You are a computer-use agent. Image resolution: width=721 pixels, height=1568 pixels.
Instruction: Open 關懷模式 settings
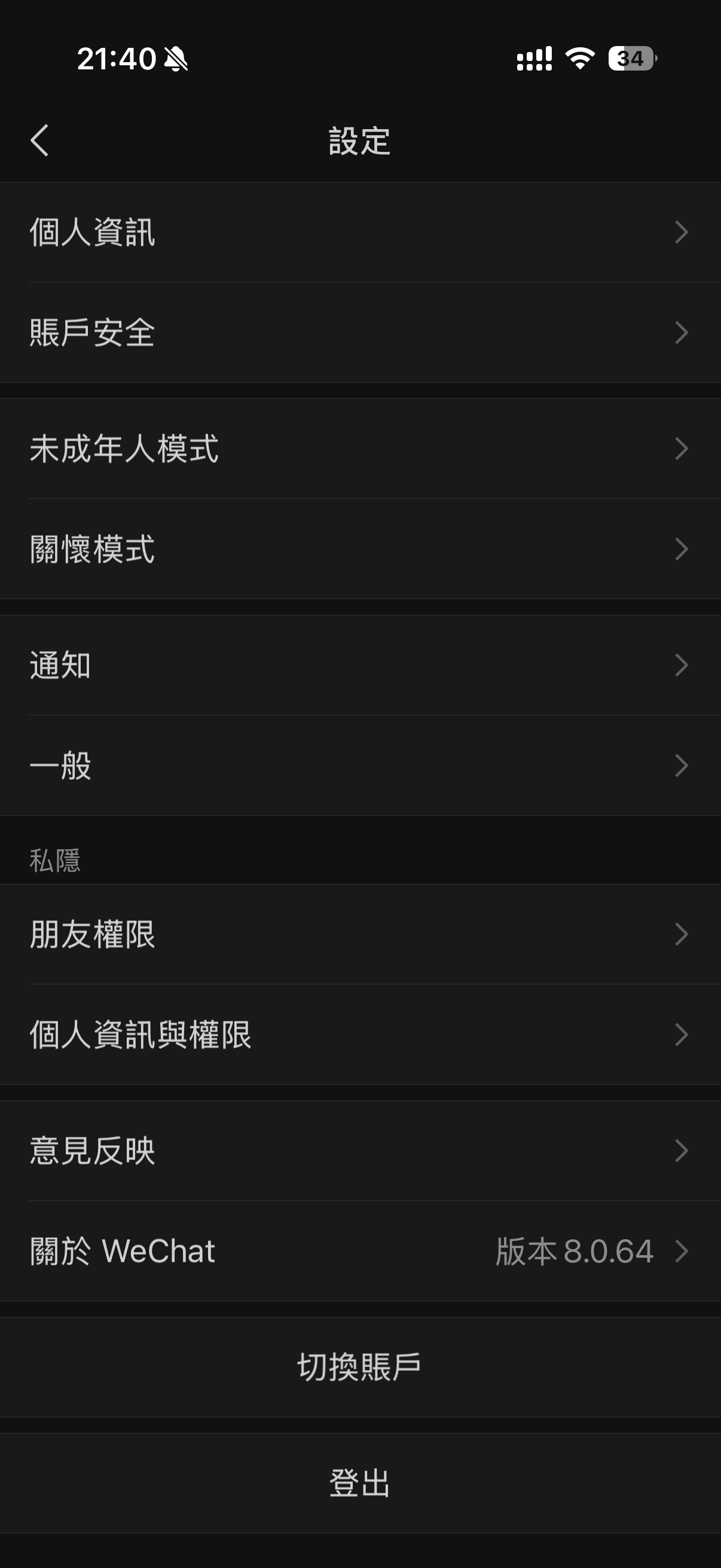pos(360,551)
